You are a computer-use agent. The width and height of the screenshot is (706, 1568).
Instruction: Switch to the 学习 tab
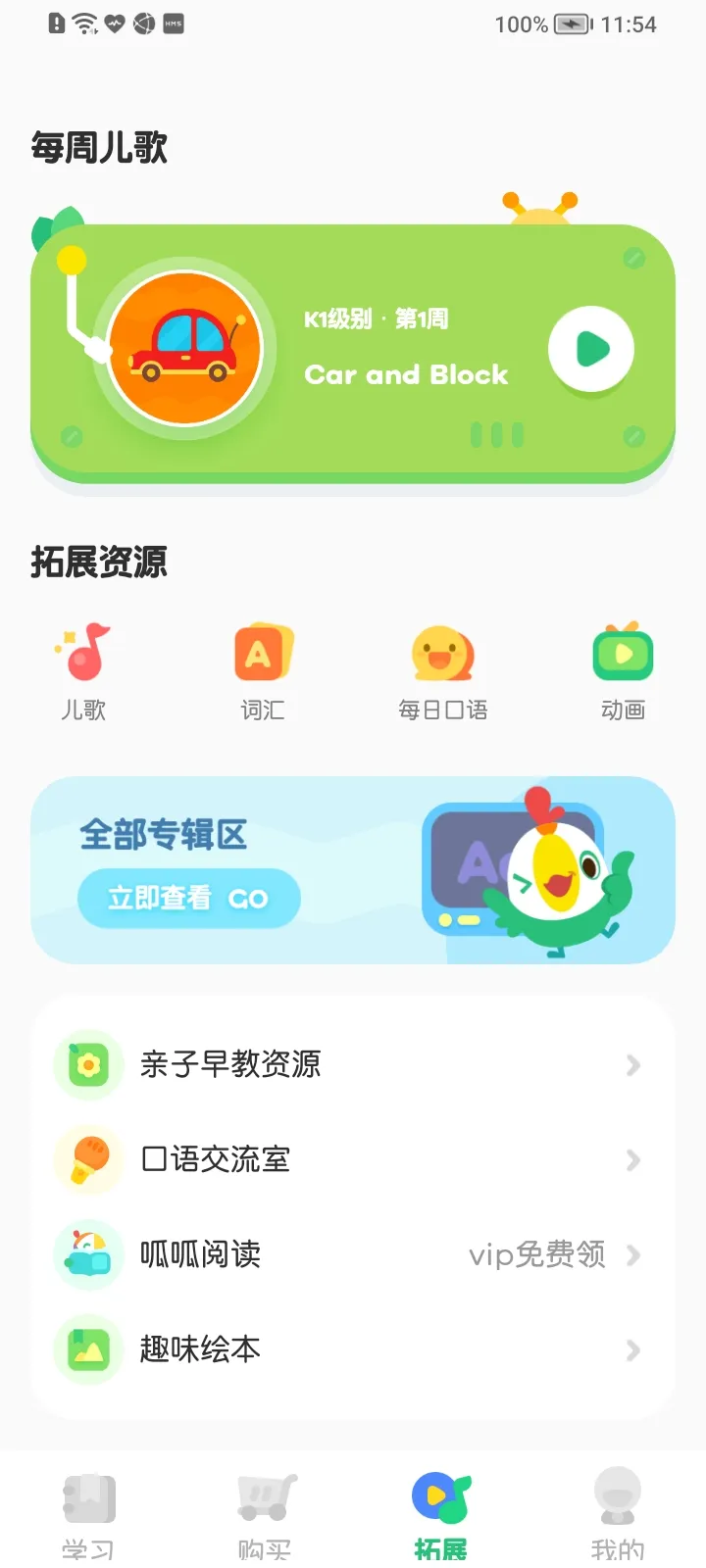click(88, 1514)
